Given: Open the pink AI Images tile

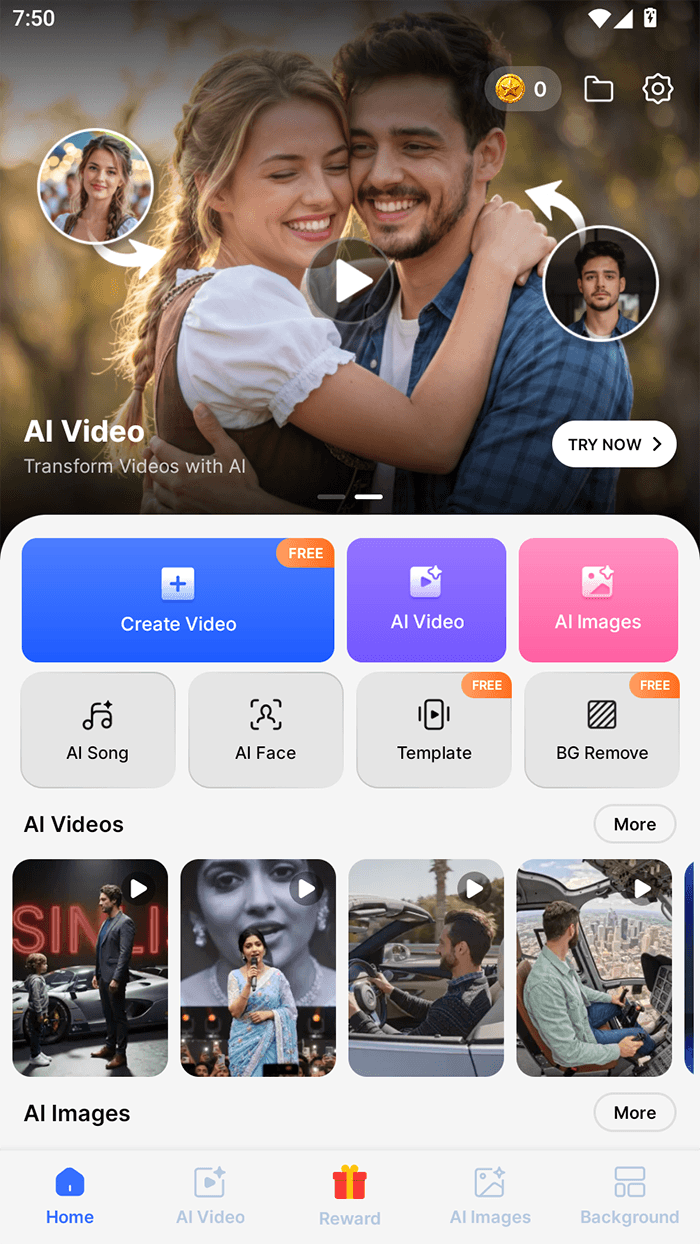Looking at the screenshot, I should 598,600.
